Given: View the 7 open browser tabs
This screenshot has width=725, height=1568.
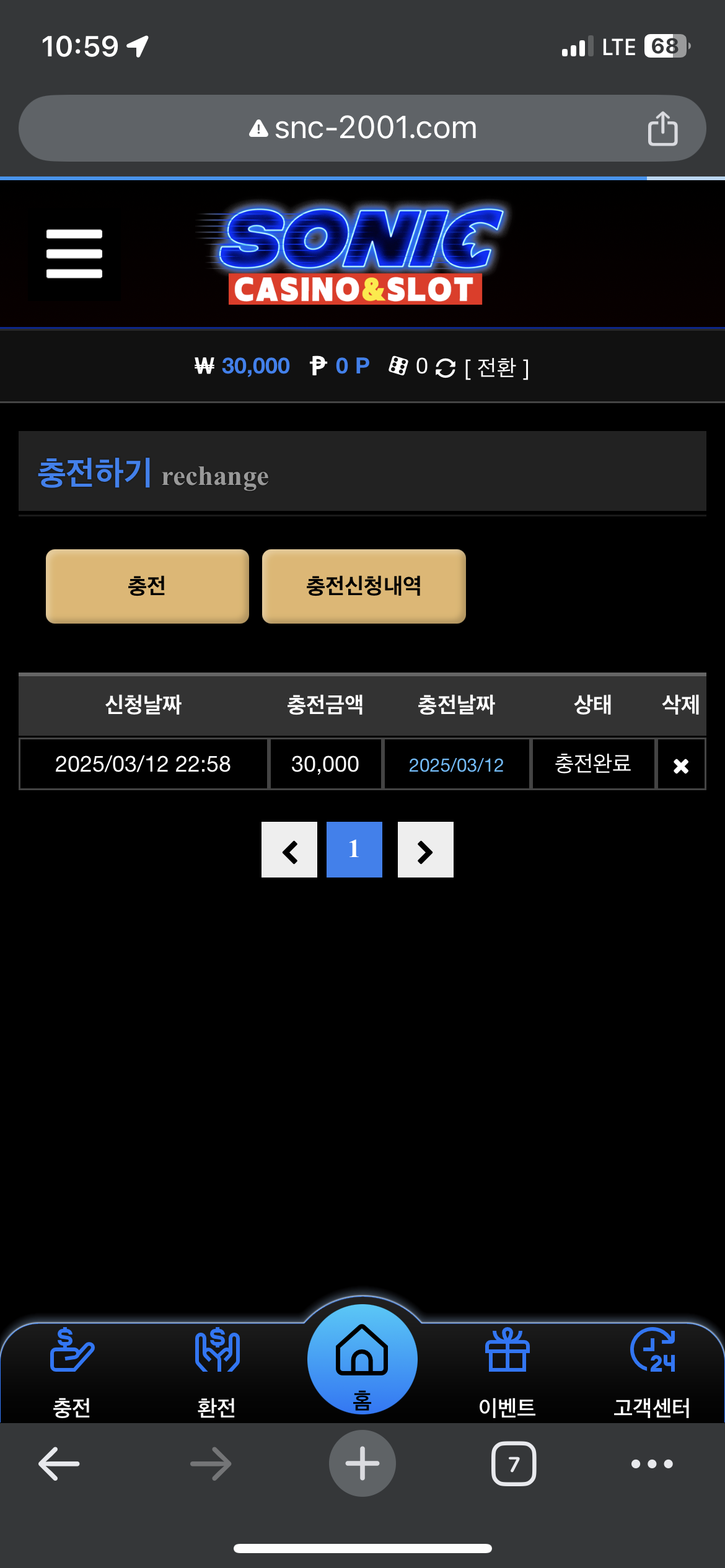Looking at the screenshot, I should pyautogui.click(x=514, y=1464).
